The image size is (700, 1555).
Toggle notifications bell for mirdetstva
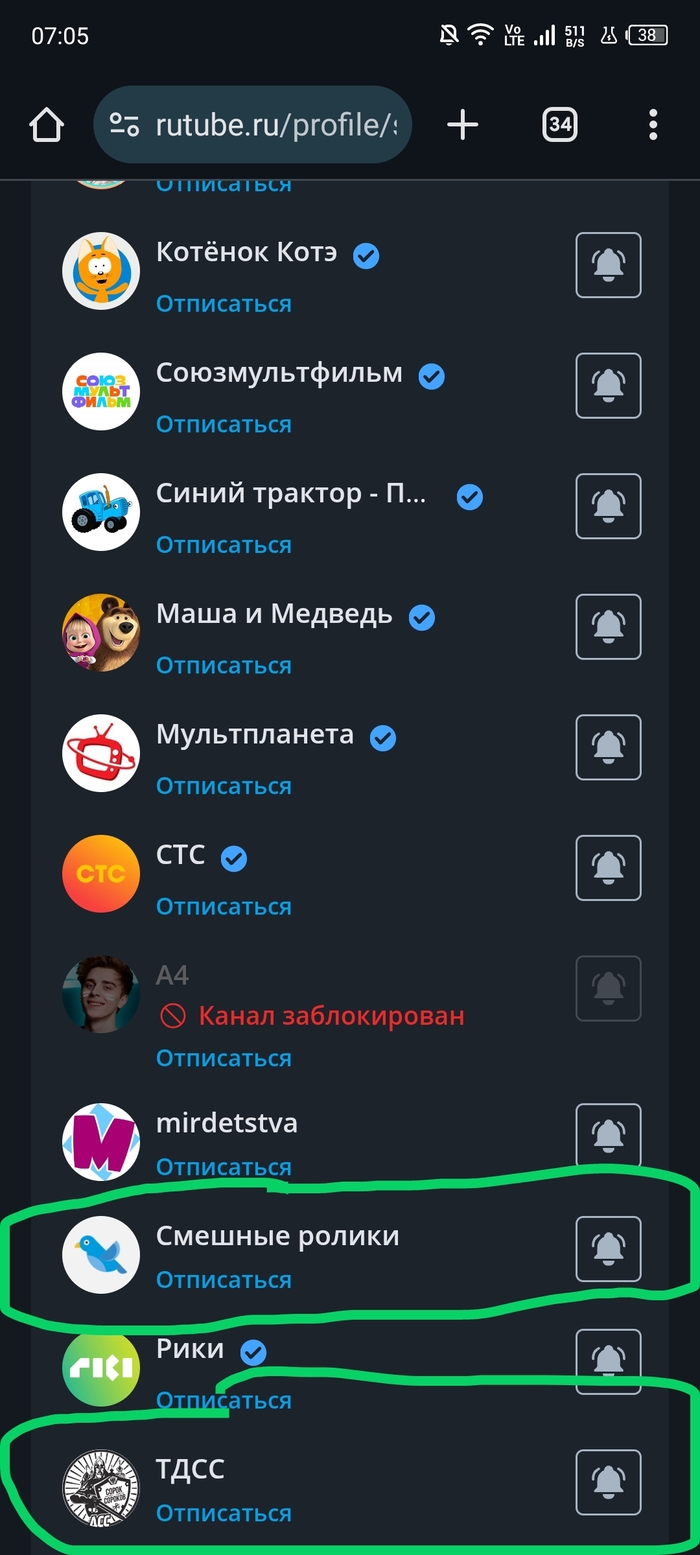coord(608,1135)
